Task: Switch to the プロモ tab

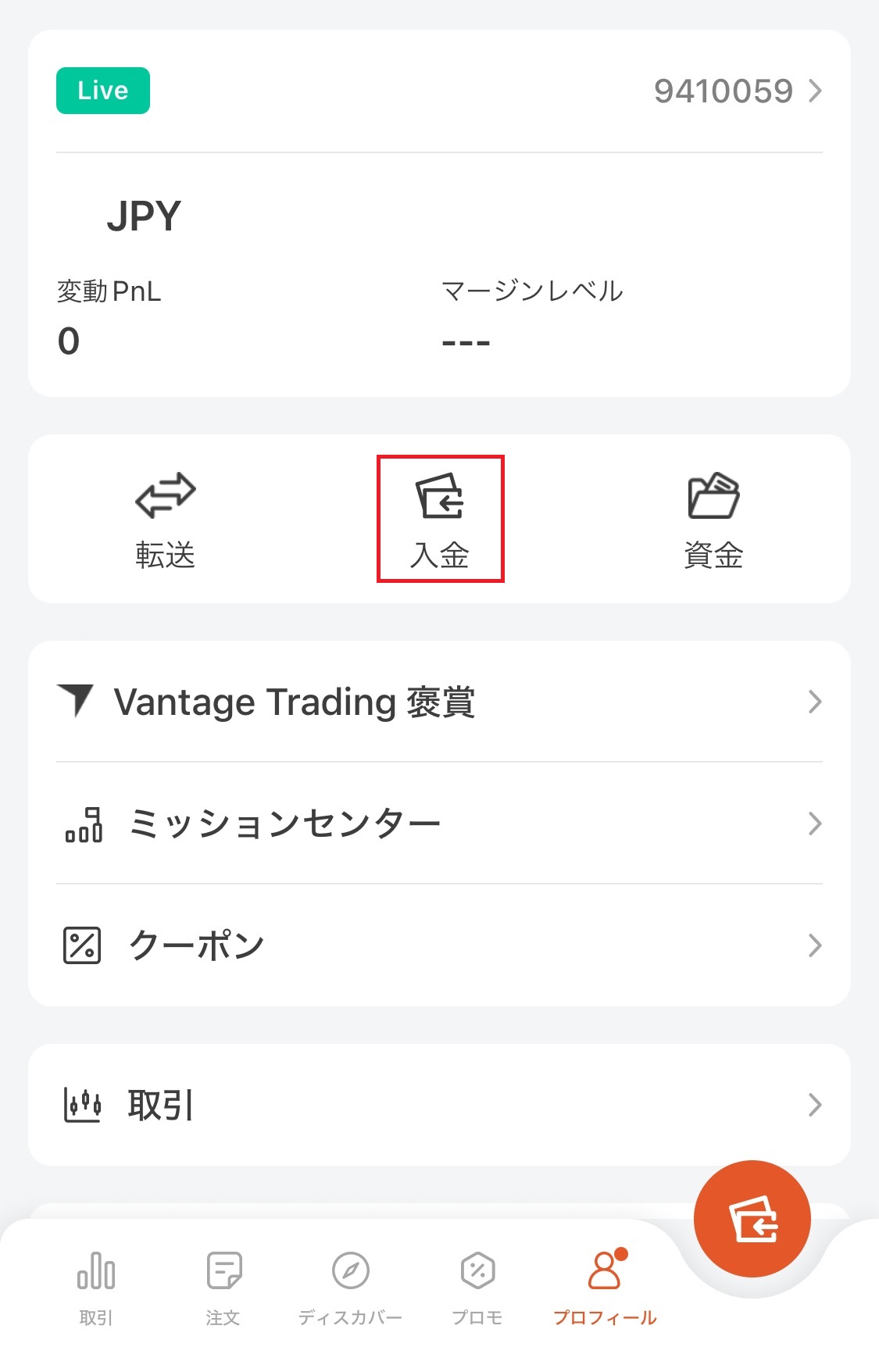Action: coord(477,1288)
